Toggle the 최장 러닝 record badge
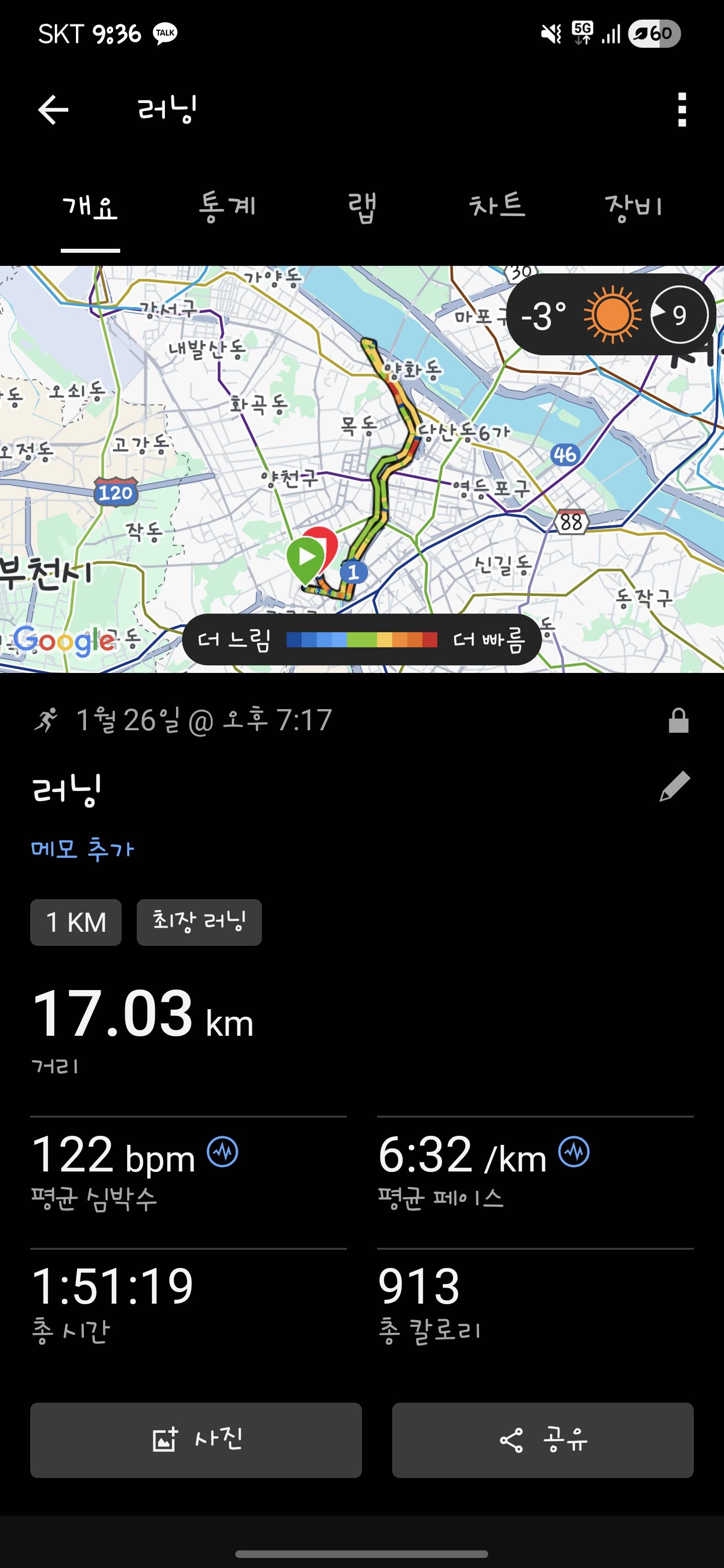The width and height of the screenshot is (724, 1568). (x=199, y=923)
